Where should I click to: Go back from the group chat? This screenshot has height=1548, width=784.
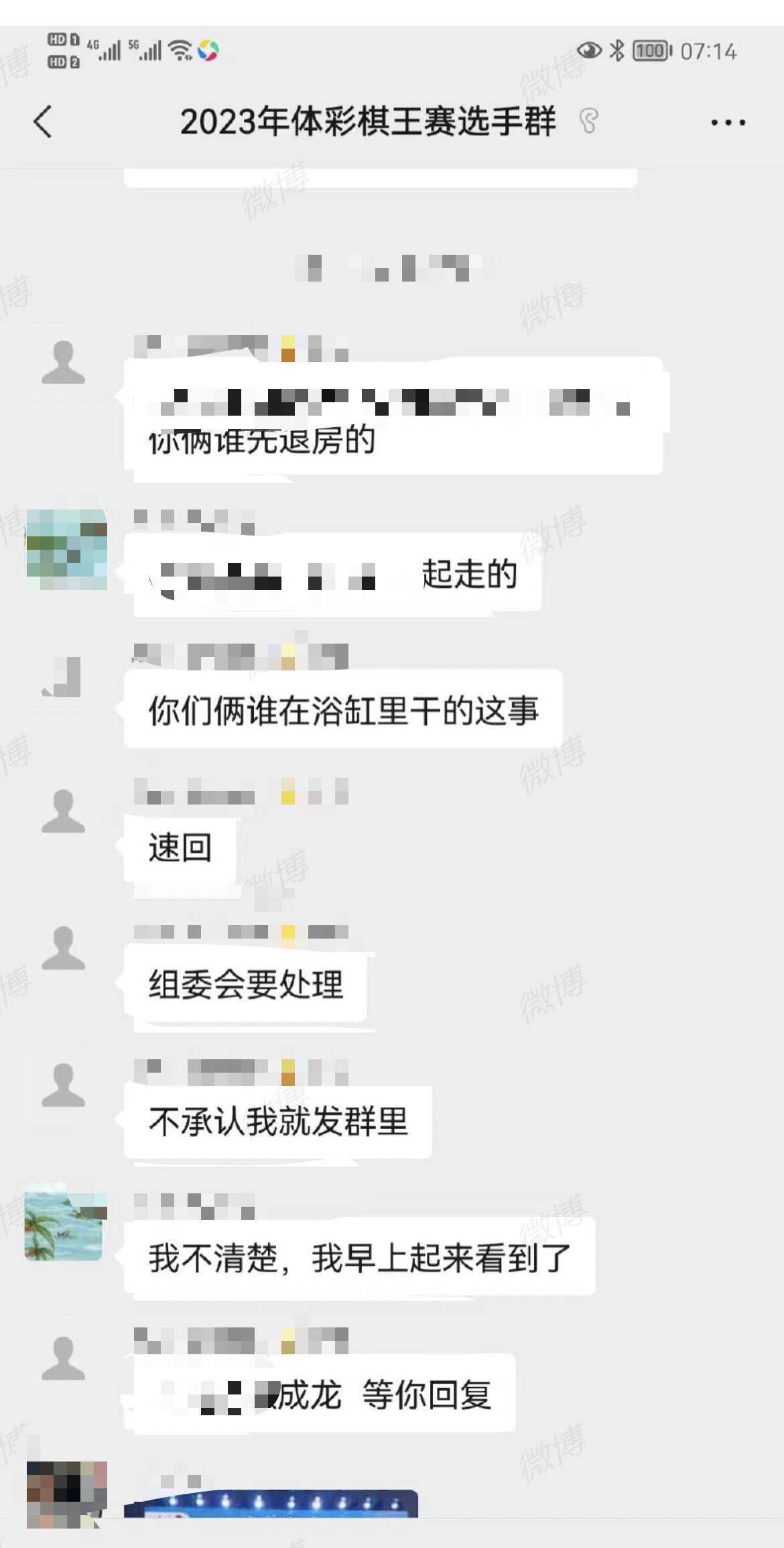(43, 122)
